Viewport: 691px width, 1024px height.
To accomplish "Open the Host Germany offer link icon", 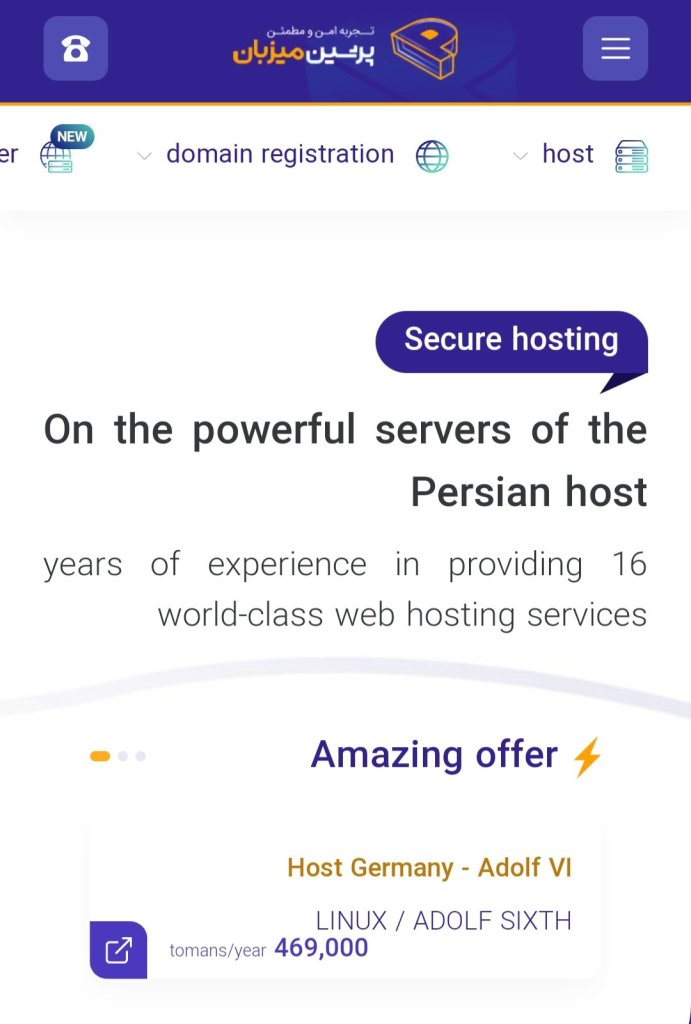I will click(118, 950).
